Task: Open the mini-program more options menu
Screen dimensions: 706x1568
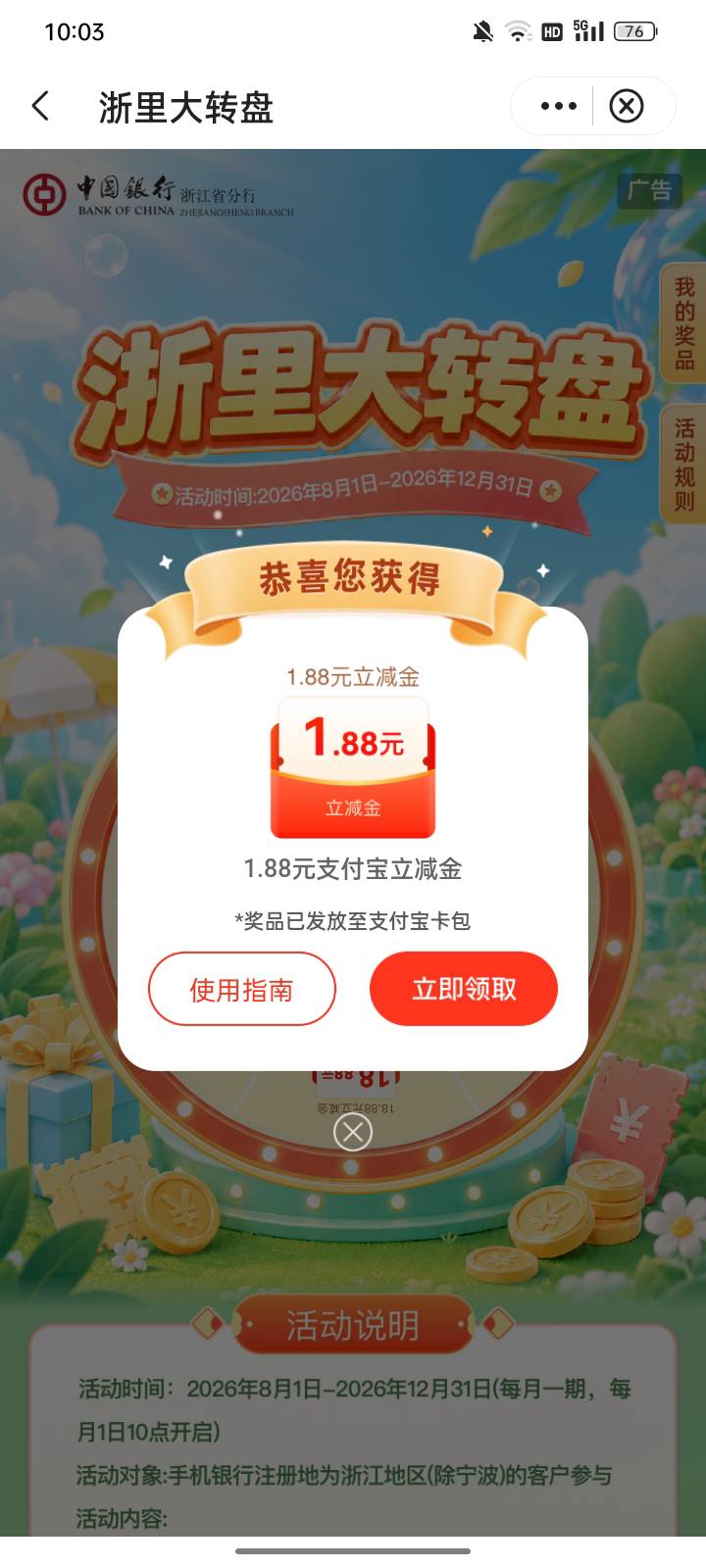Action: pyautogui.click(x=558, y=106)
